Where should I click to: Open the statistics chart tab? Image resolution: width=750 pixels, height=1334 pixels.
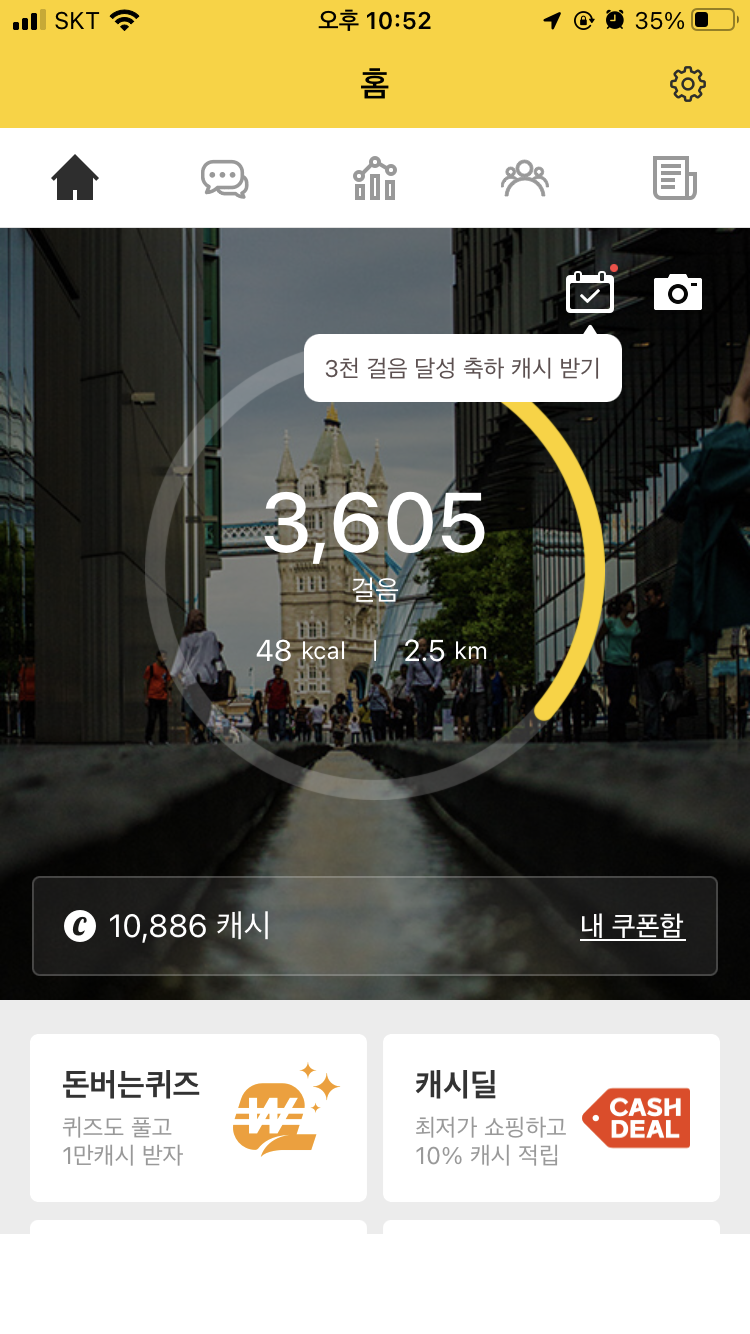pos(375,179)
